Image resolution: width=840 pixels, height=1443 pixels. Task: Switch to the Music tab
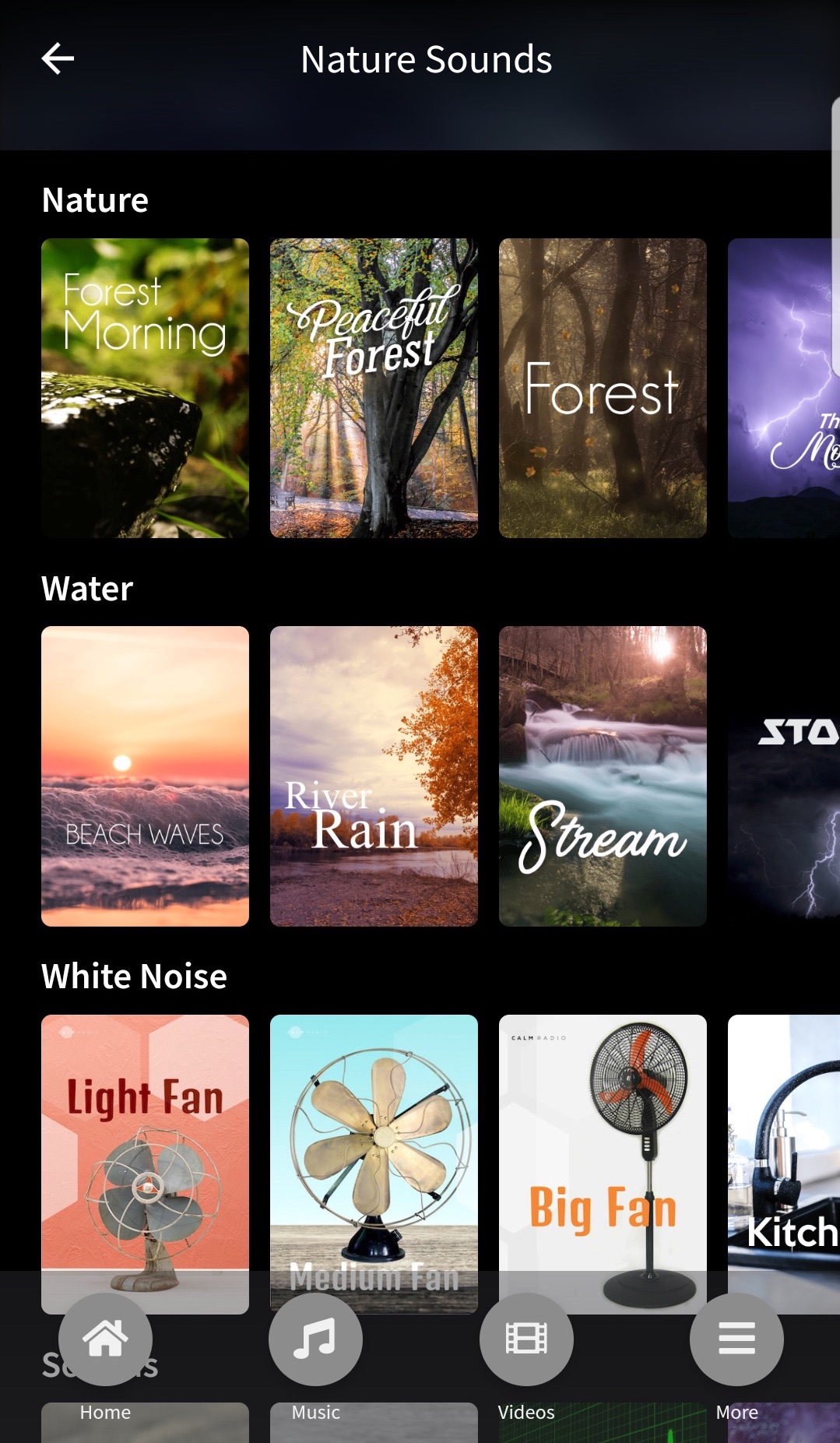[x=315, y=1357]
